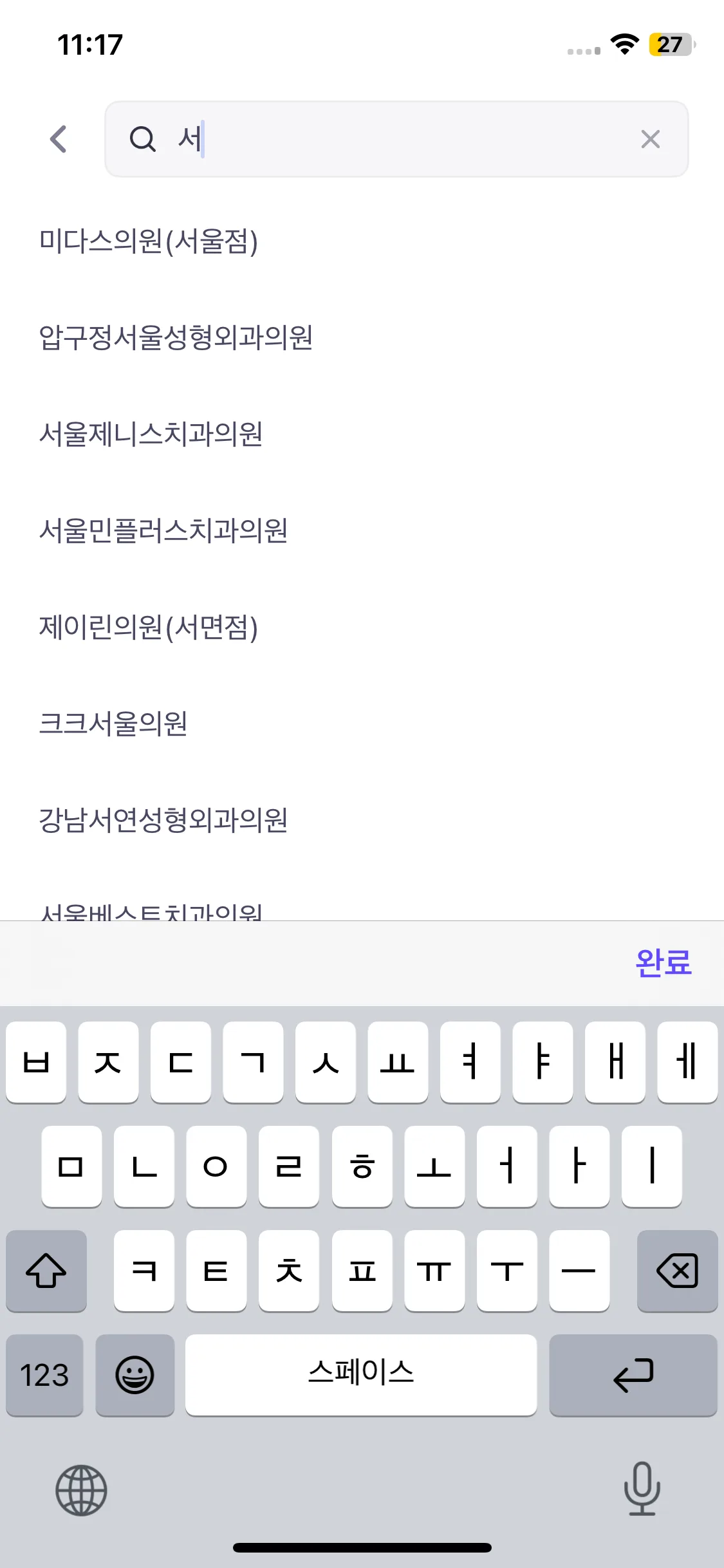The height and width of the screenshot is (1568, 724).
Task: Open 서울민플러스치과의원 search result
Action: coord(163,530)
